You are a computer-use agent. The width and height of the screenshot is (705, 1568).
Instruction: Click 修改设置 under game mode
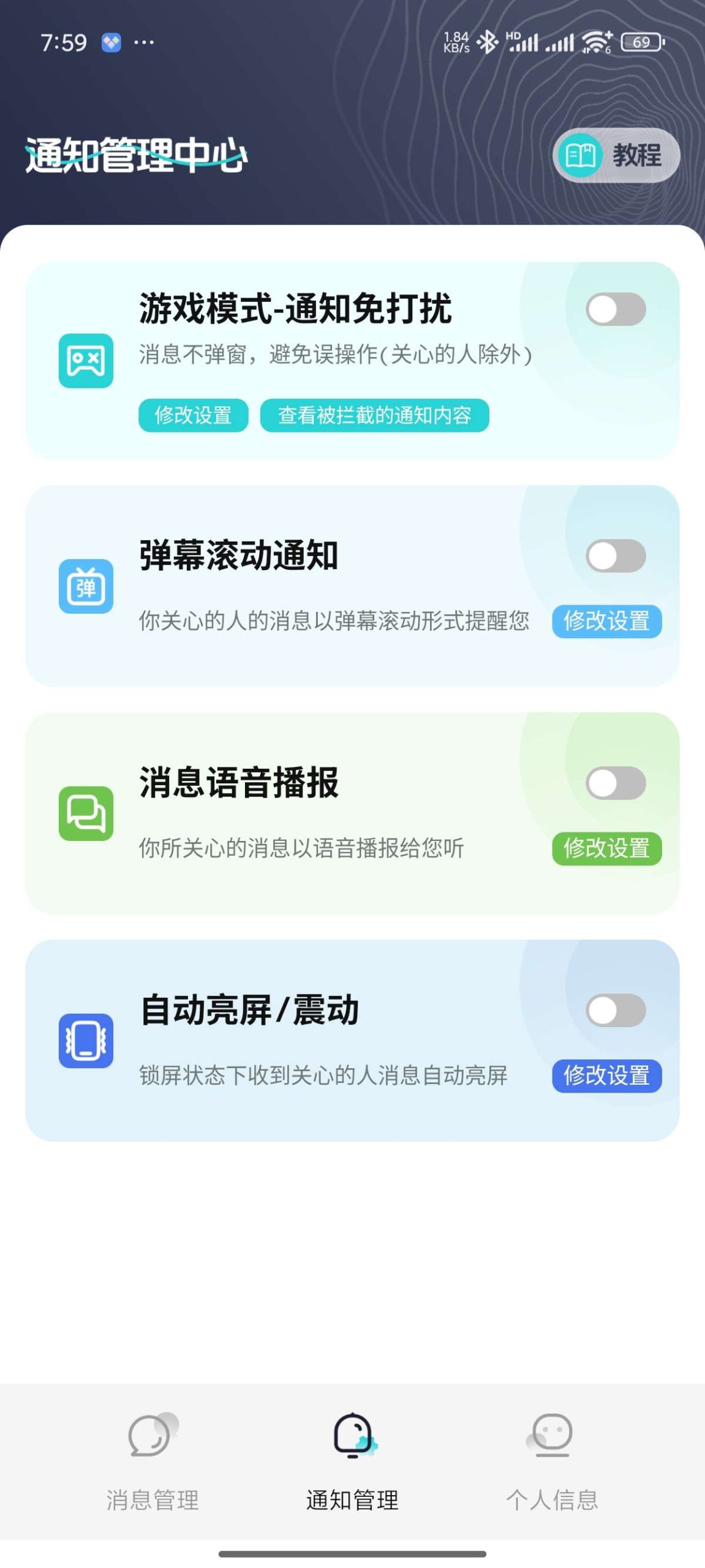coord(192,415)
